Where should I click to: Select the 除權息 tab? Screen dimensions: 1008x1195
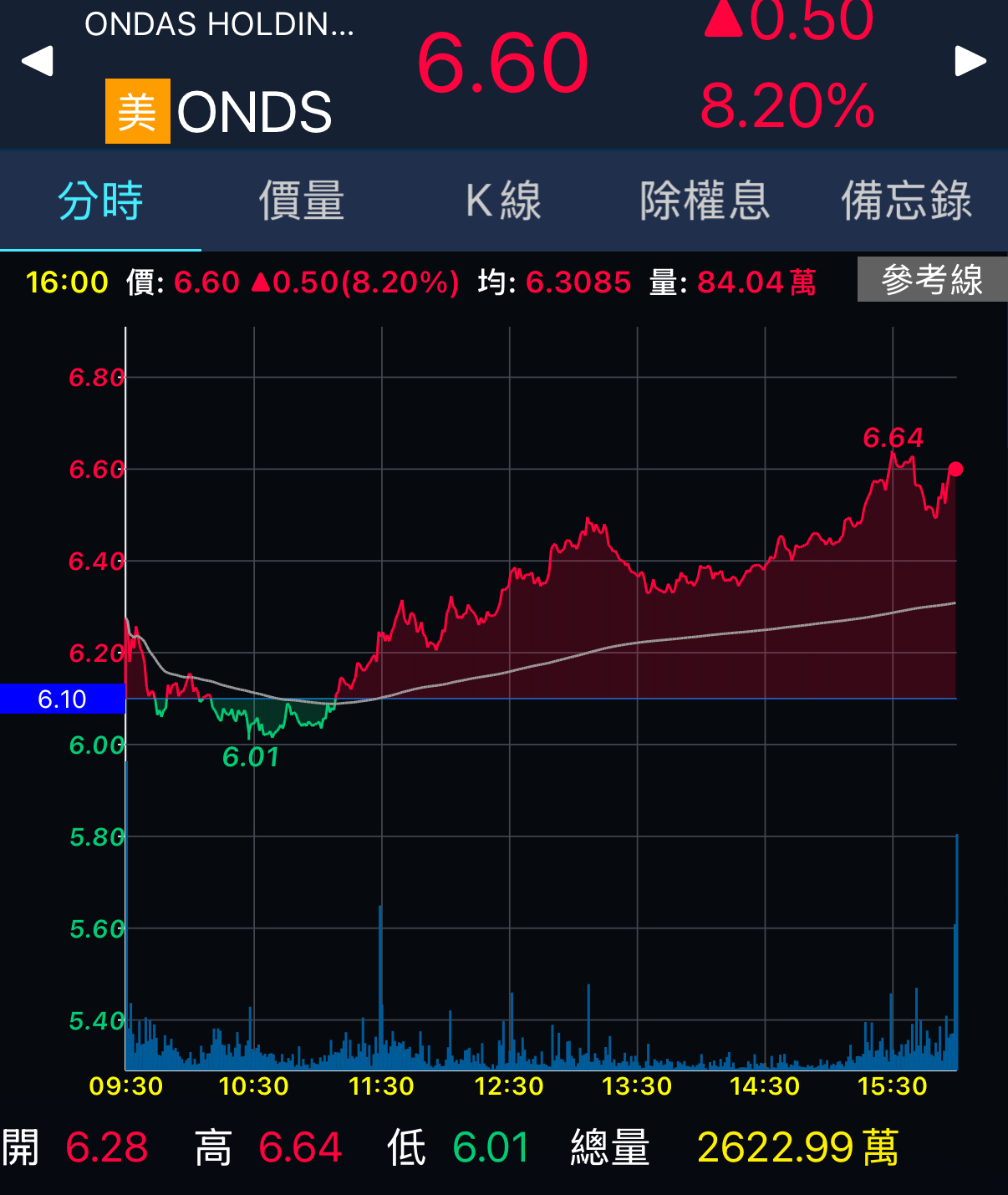(705, 201)
